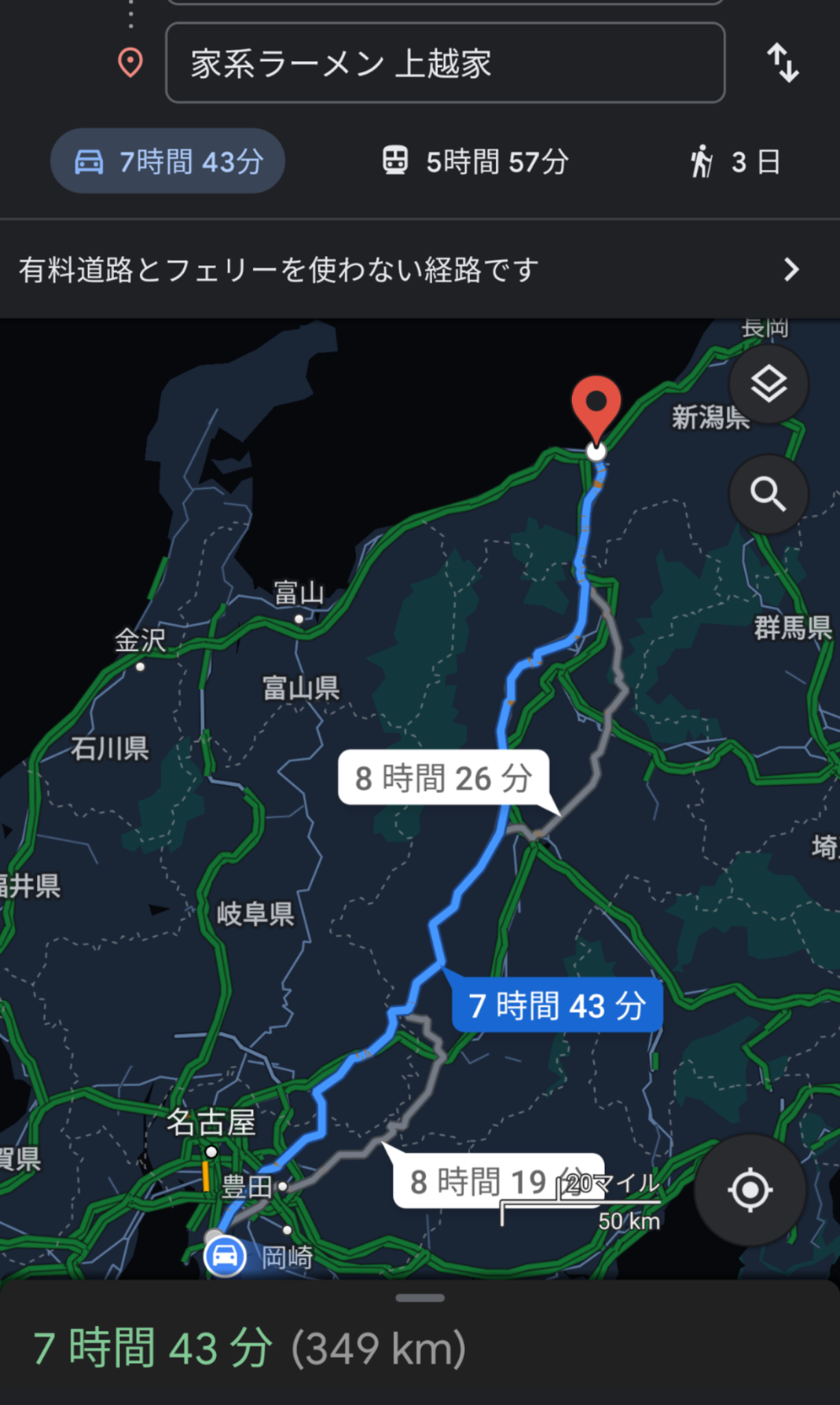This screenshot has height=1405, width=840.
Task: Tap the selected 7 時間 43 分 route label
Action: 557,1006
